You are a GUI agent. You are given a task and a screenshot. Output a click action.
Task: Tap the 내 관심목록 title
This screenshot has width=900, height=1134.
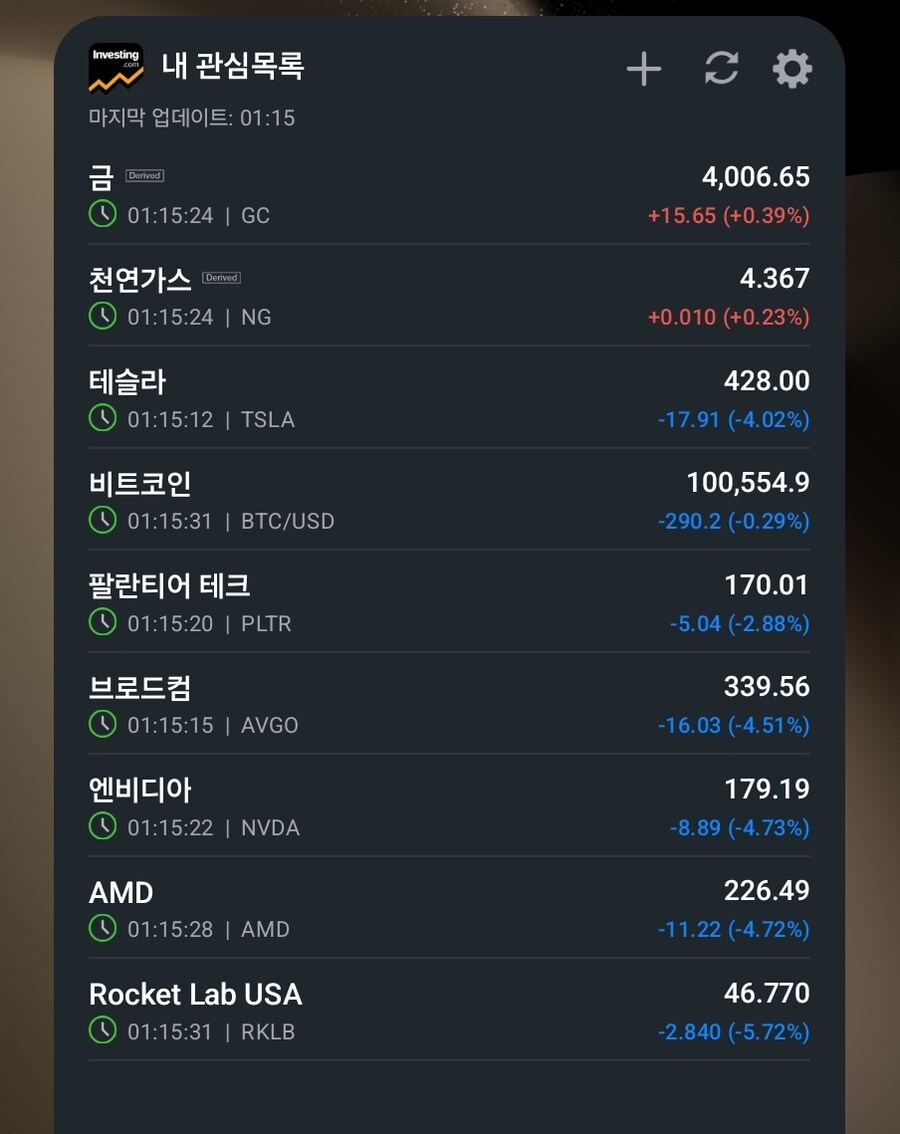pos(235,67)
